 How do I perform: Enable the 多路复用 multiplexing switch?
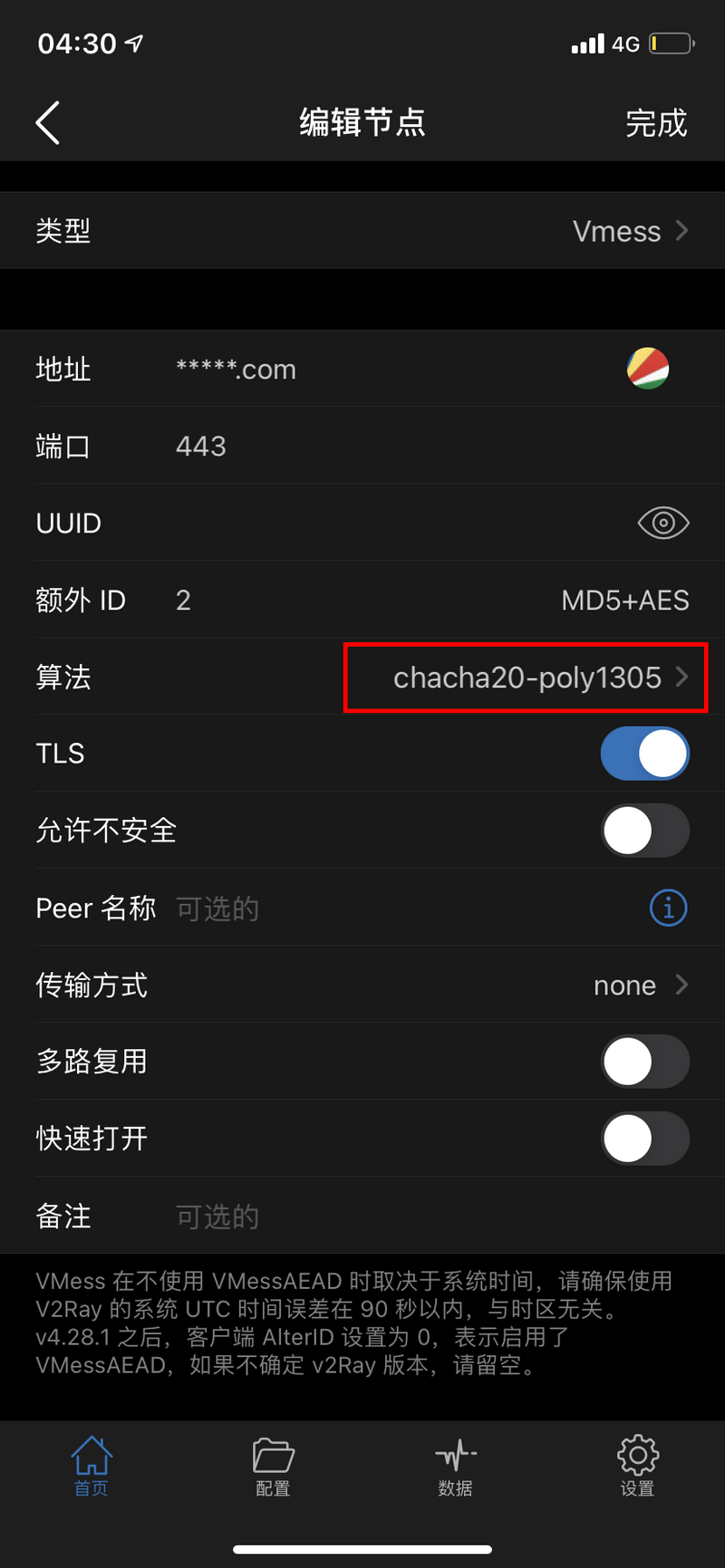click(645, 1062)
